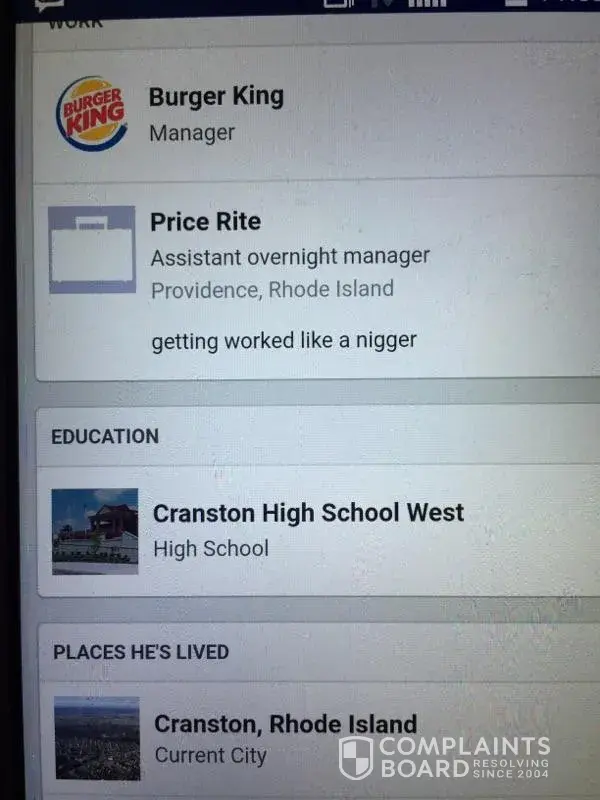The image size is (600, 800).
Task: Open the Burger King work entry
Action: coord(216,97)
